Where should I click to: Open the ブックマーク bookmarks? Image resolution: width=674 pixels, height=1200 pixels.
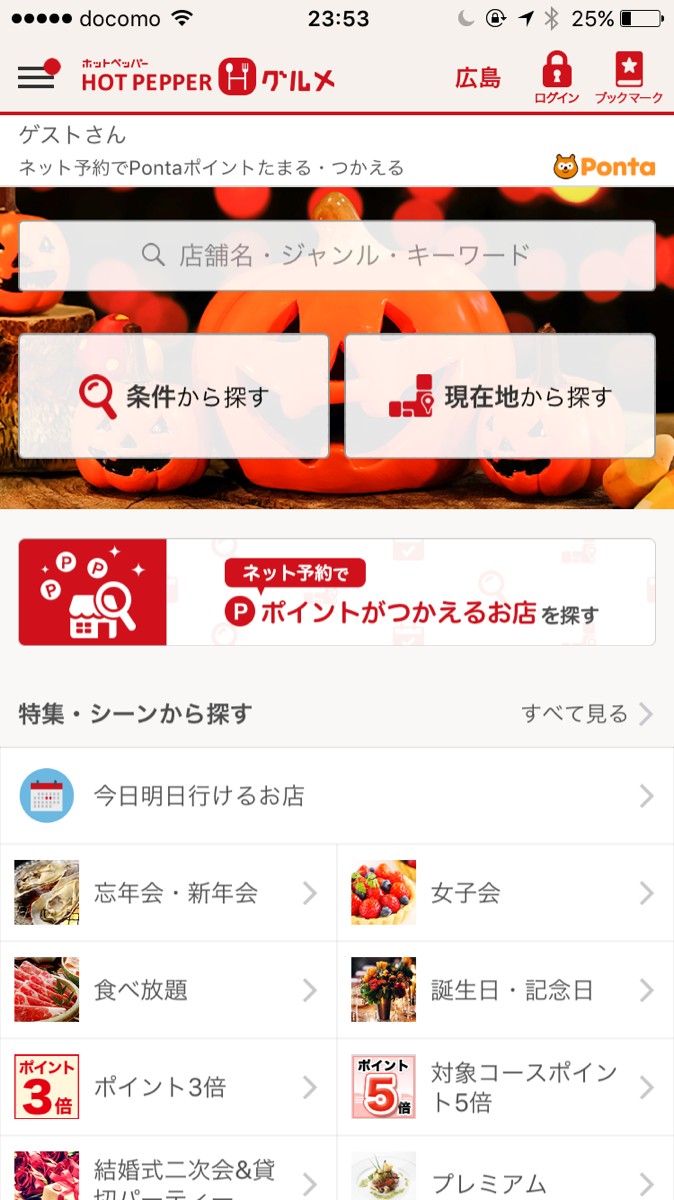coord(628,78)
